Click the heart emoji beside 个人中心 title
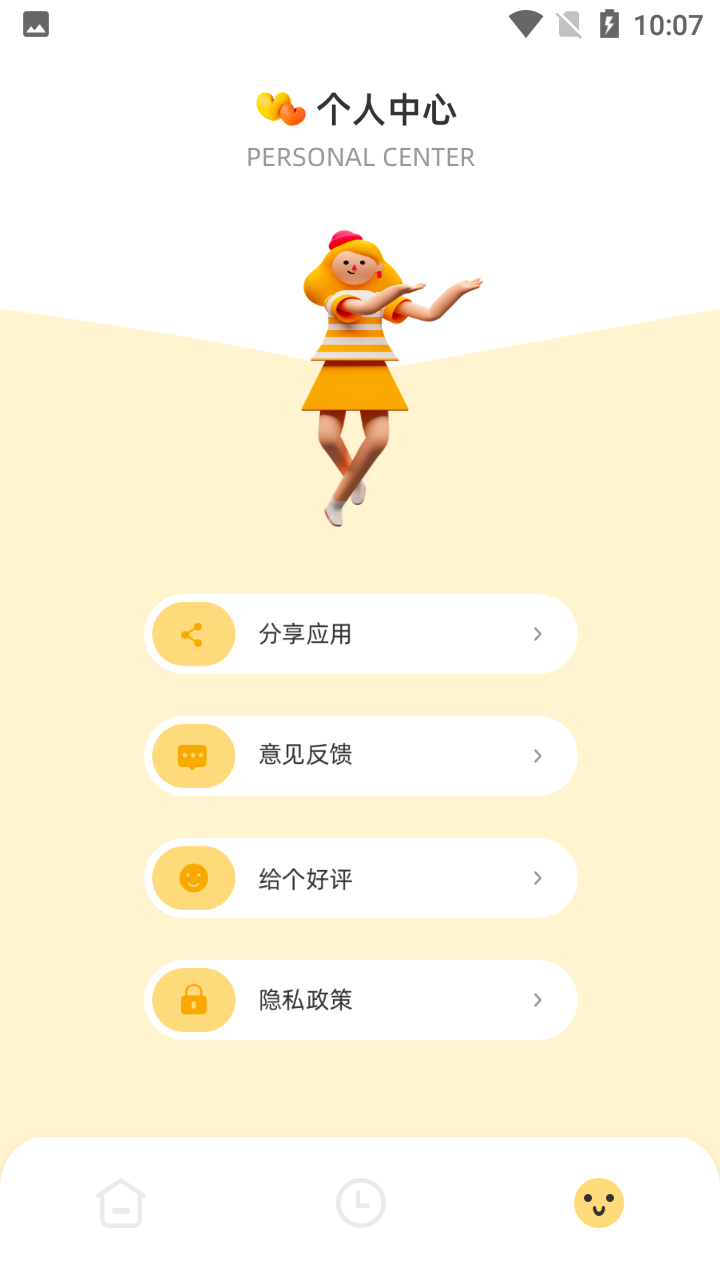720x1280 pixels. (280, 108)
